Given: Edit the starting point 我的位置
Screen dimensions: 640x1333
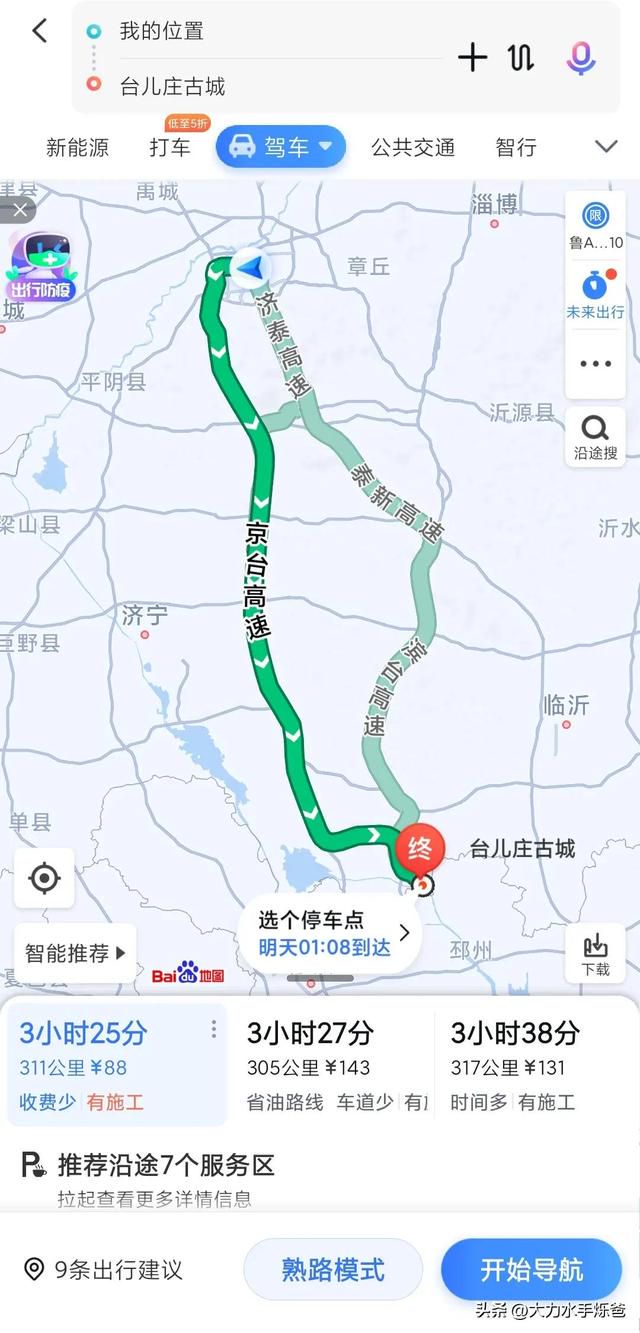Looking at the screenshot, I should [x=162, y=31].
